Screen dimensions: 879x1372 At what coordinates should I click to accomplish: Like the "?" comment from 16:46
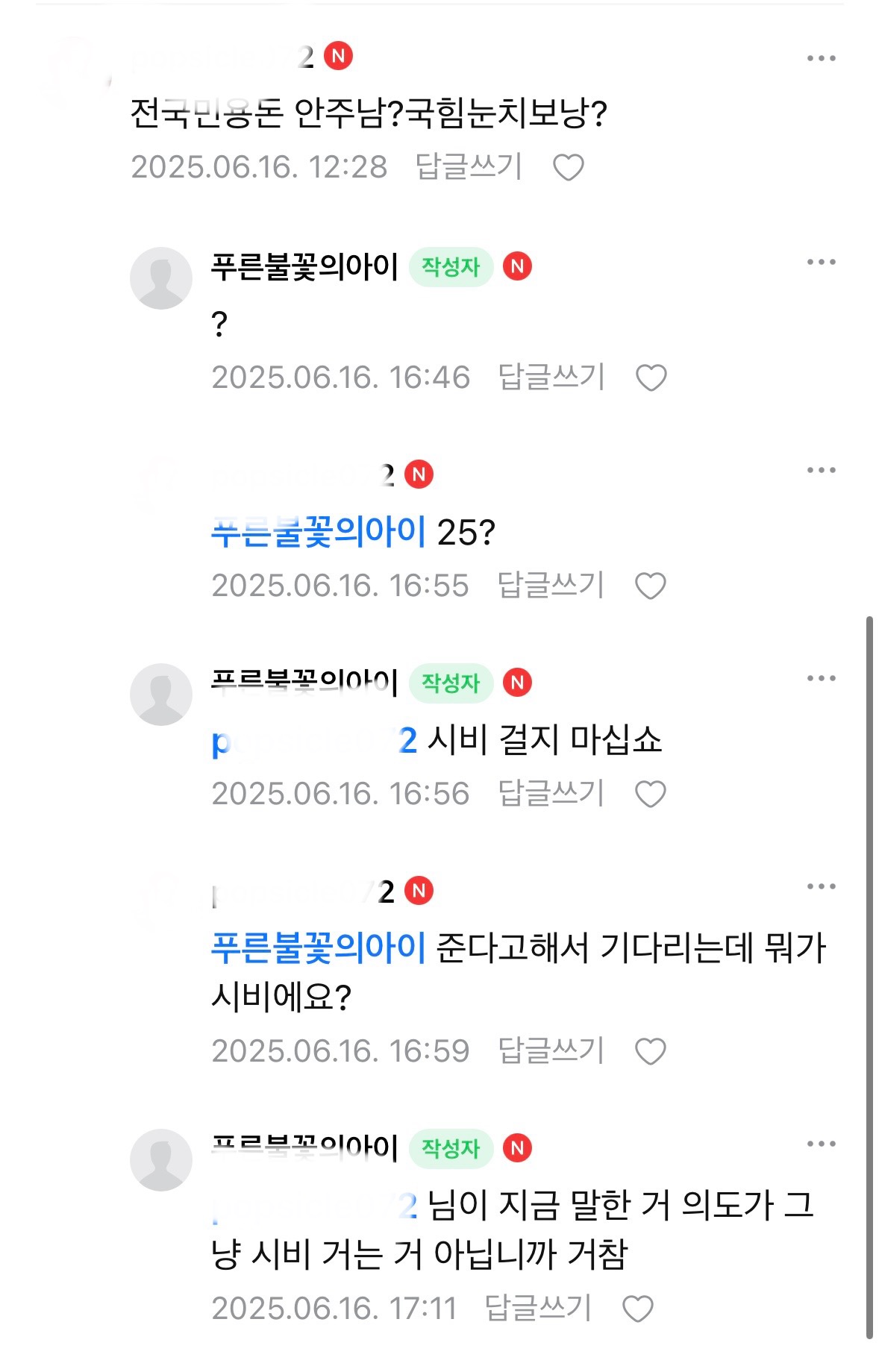pos(651,378)
